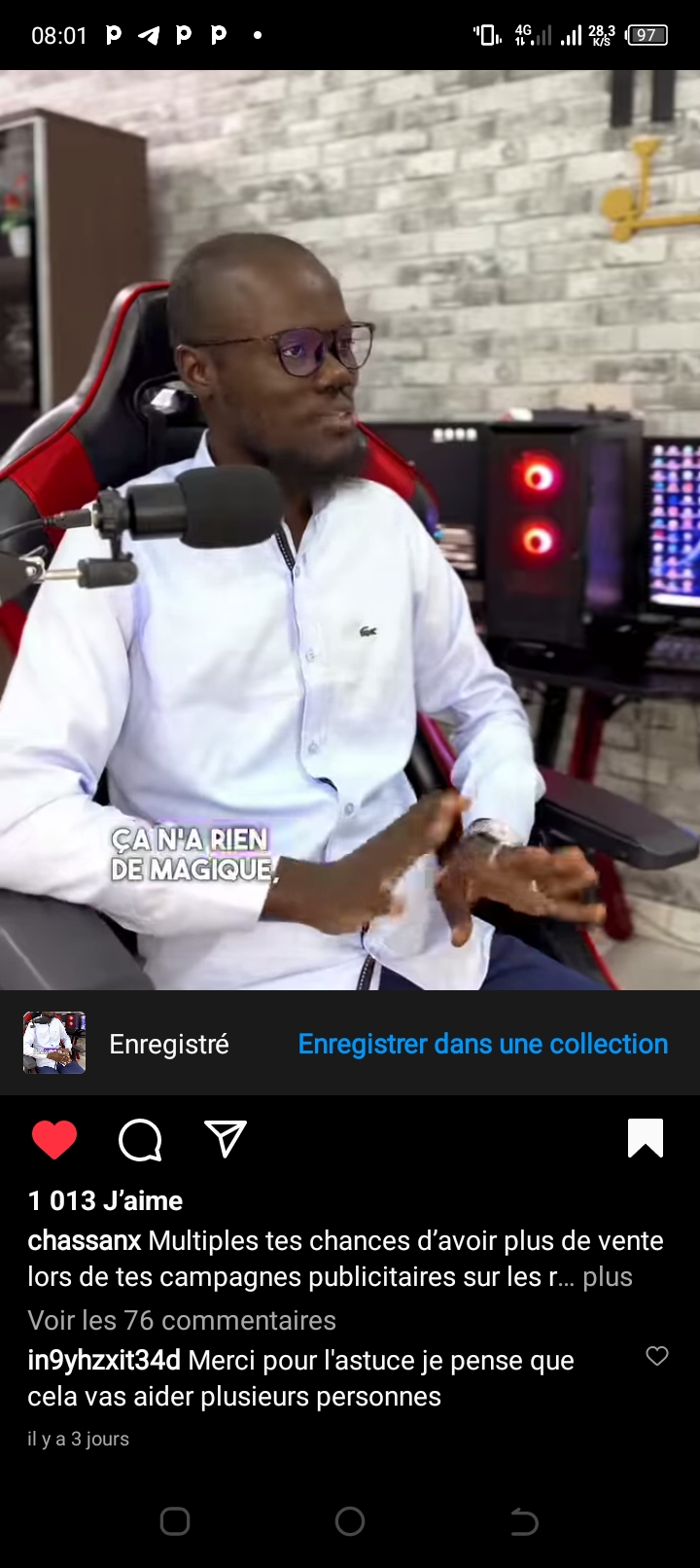Open the comment bubble icon
700x1568 pixels.
click(x=140, y=1140)
